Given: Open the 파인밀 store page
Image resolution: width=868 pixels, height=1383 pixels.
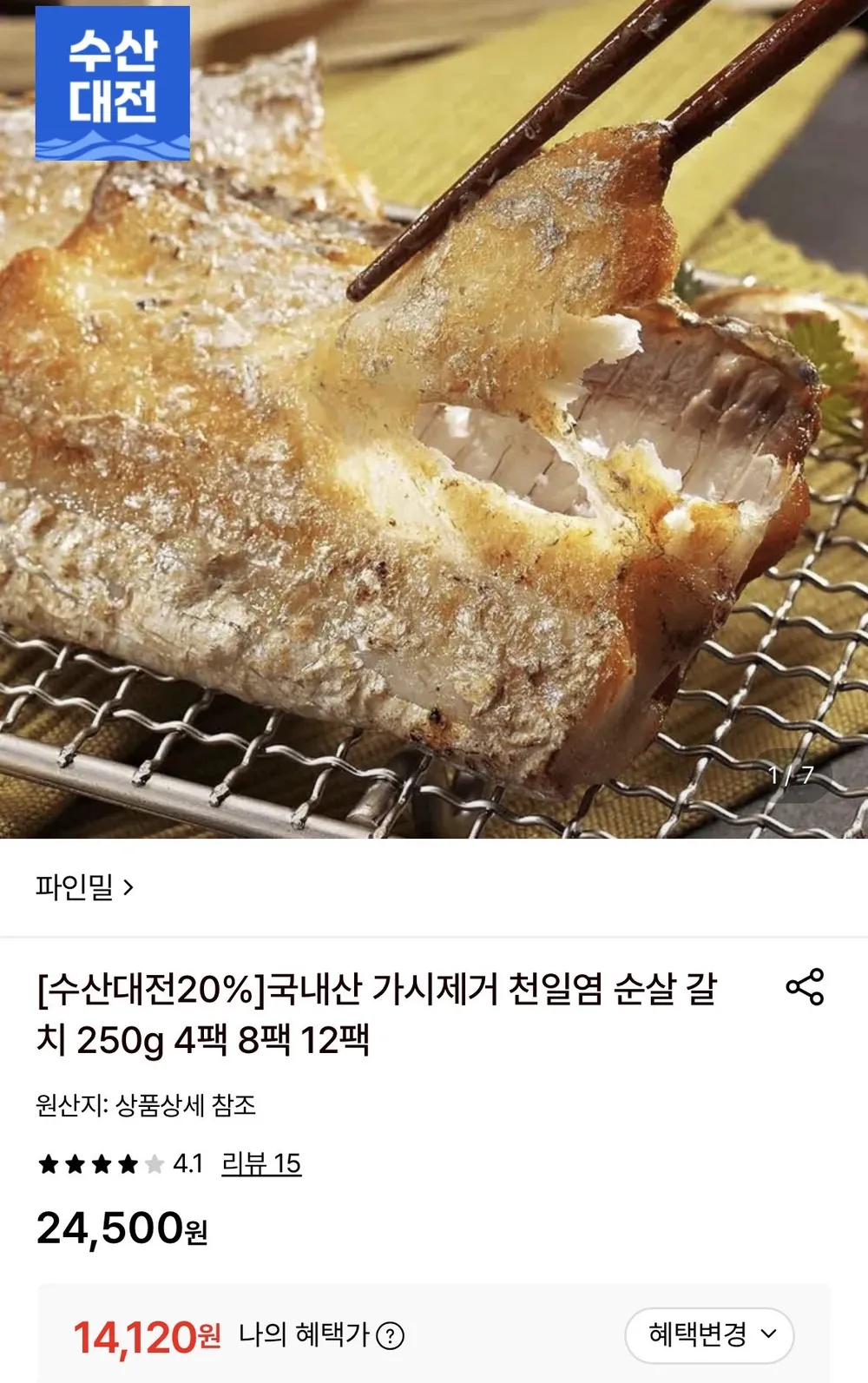Looking at the screenshot, I should point(84,887).
